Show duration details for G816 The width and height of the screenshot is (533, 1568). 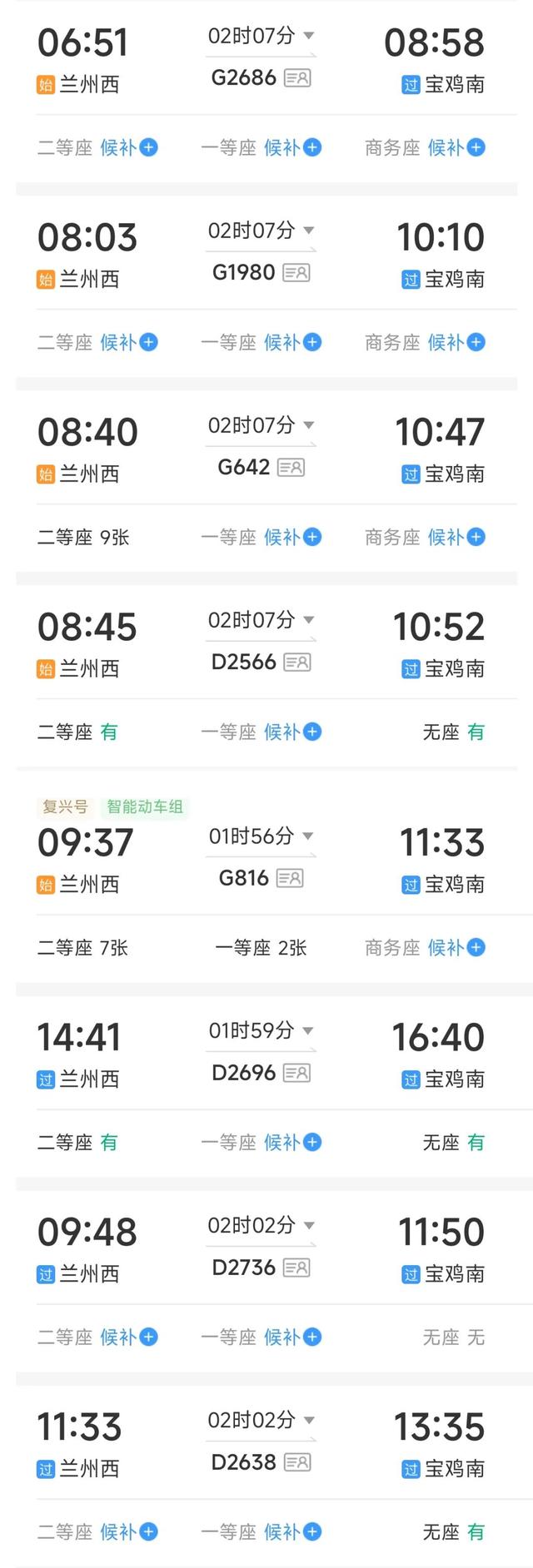[308, 836]
